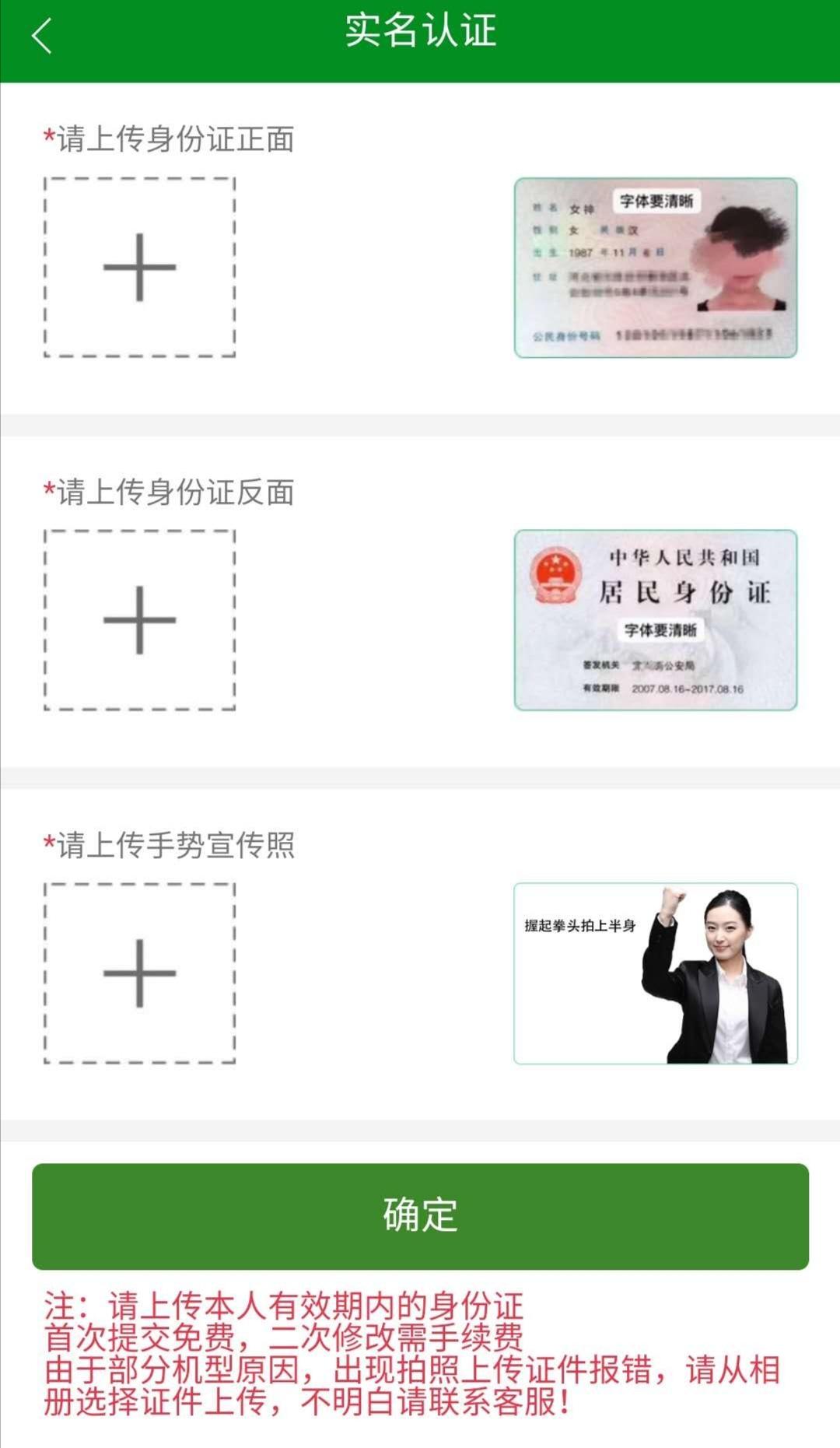
Task: Add photo for 身份证反面
Action: tap(140, 620)
